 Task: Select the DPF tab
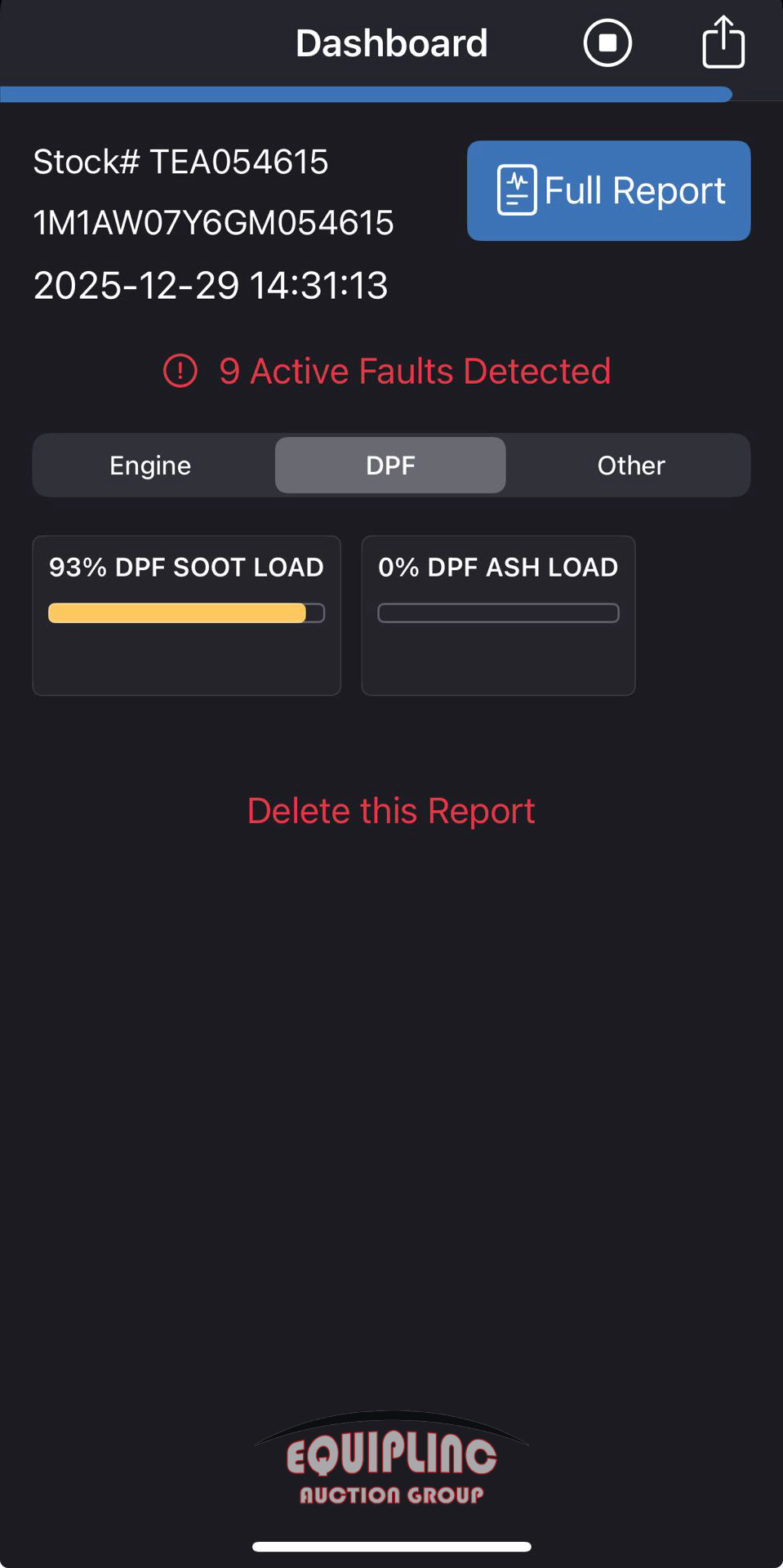point(390,465)
